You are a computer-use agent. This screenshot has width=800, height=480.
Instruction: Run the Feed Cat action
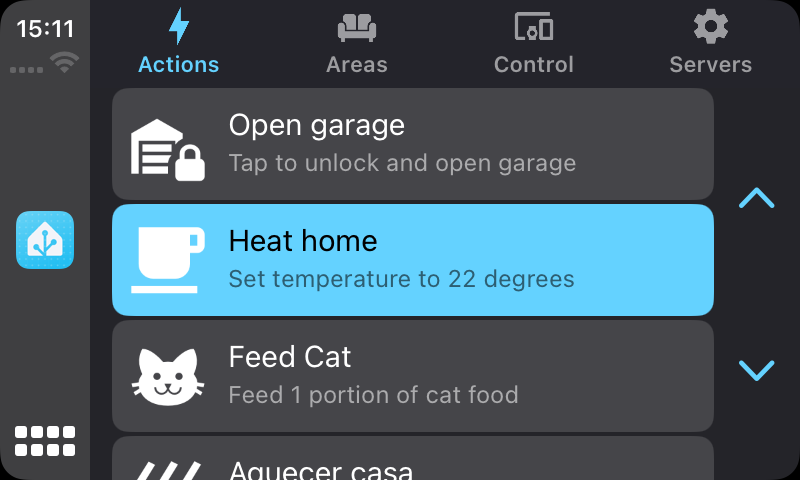(x=412, y=376)
